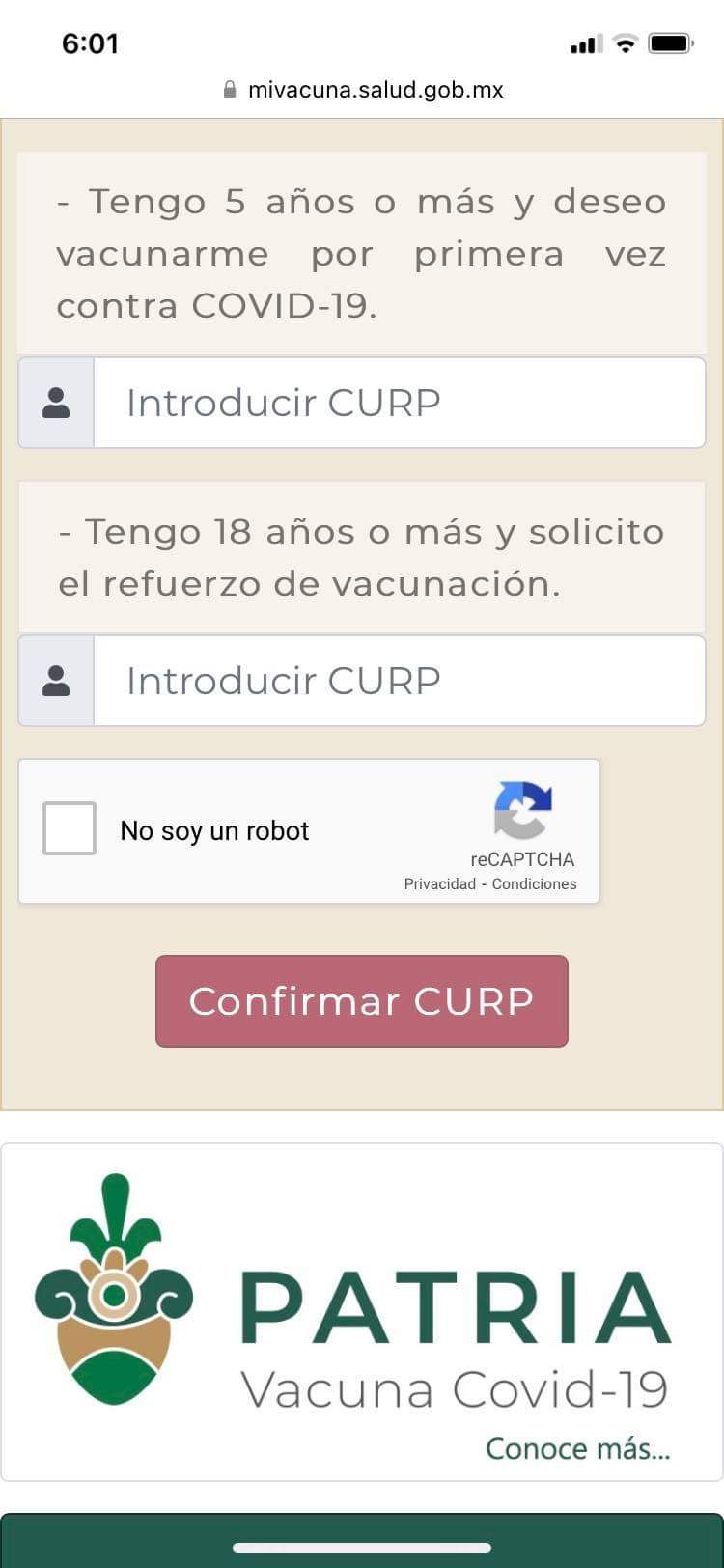
Task: Check the No soy un robot box
Action: pyautogui.click(x=70, y=828)
